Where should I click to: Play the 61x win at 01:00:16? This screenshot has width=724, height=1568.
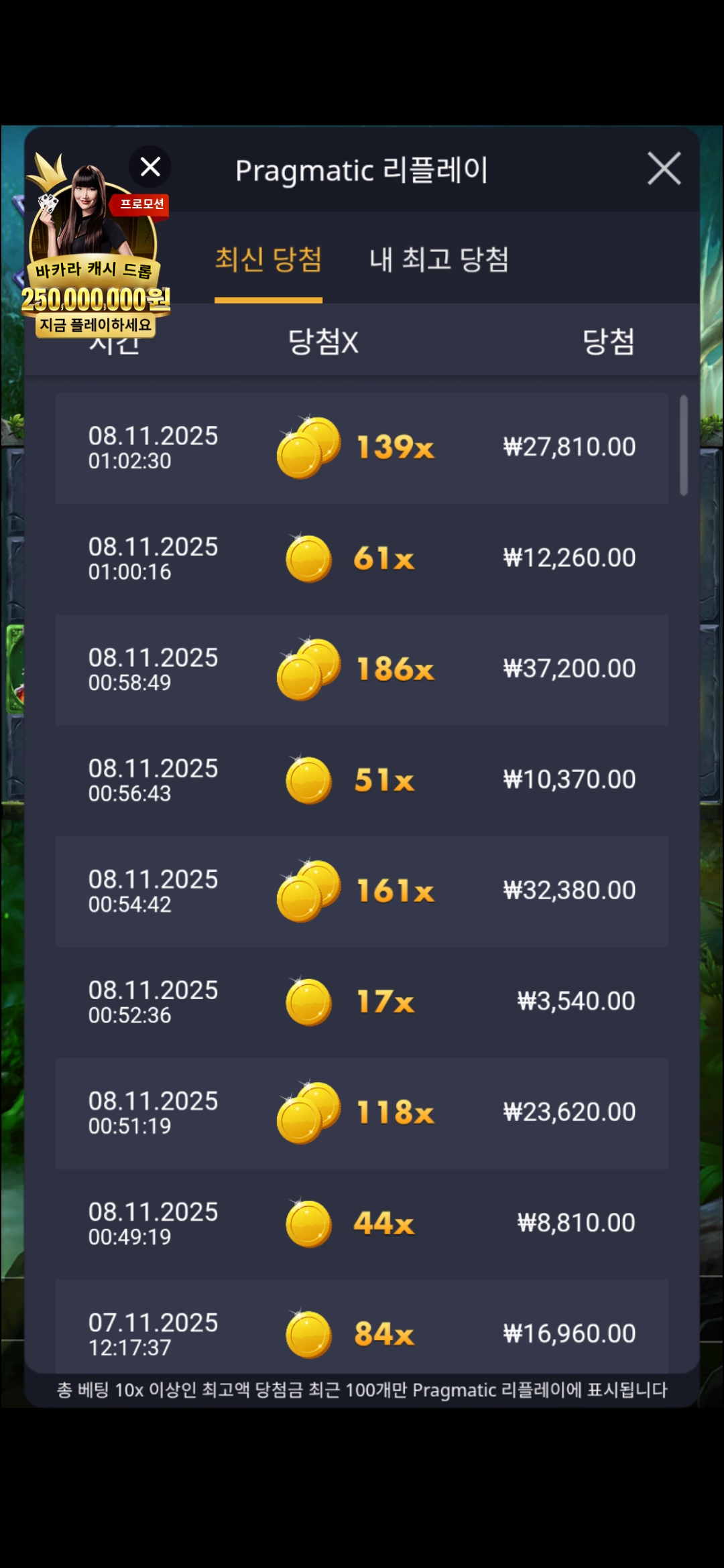click(x=362, y=558)
